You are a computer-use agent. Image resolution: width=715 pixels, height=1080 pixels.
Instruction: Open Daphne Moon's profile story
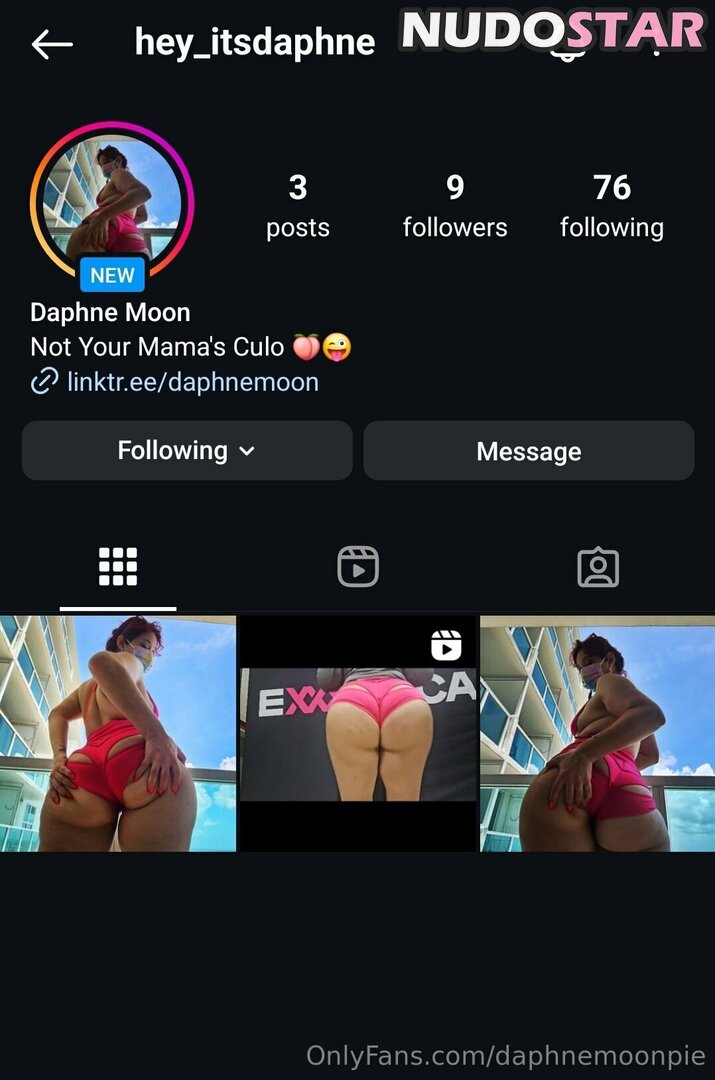pos(112,203)
